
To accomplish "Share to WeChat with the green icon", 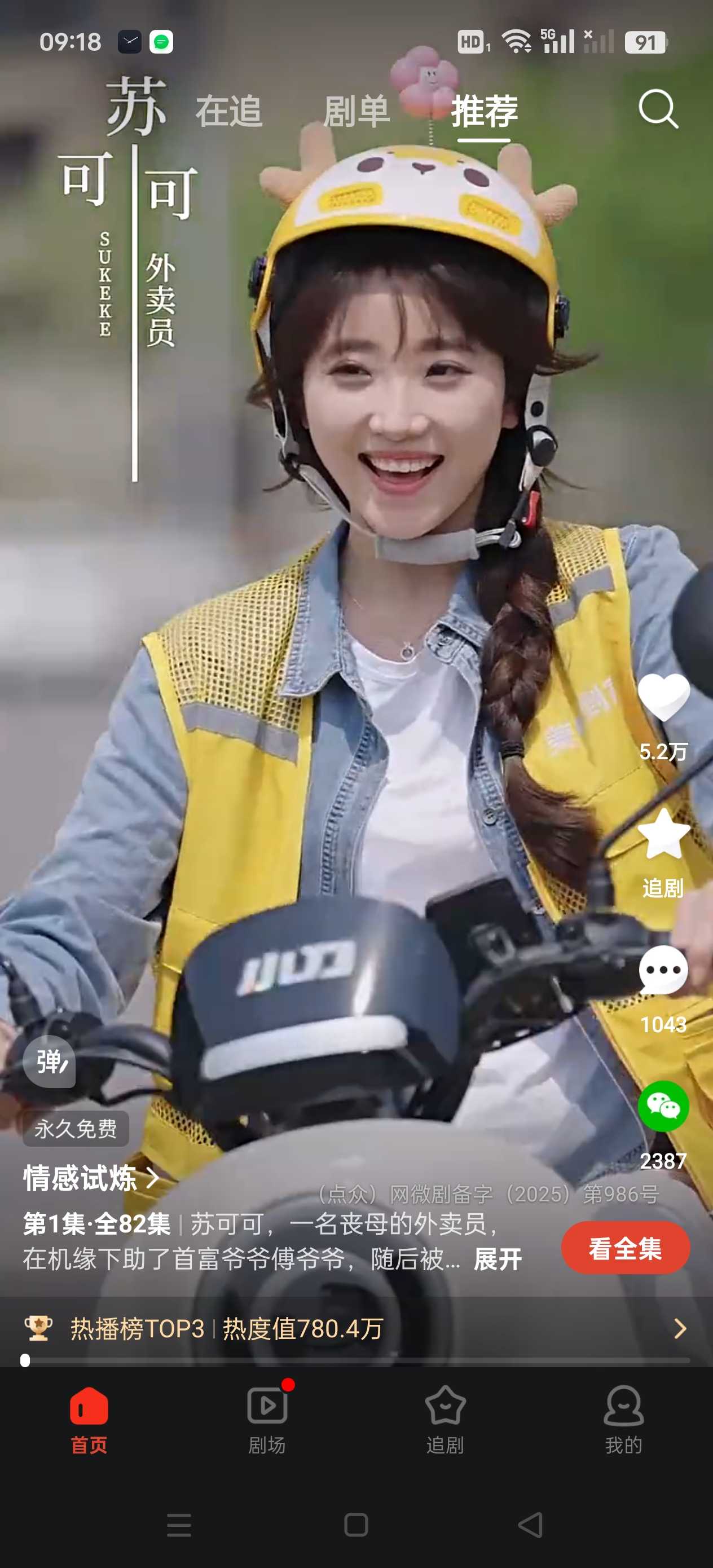I will (663, 1107).
